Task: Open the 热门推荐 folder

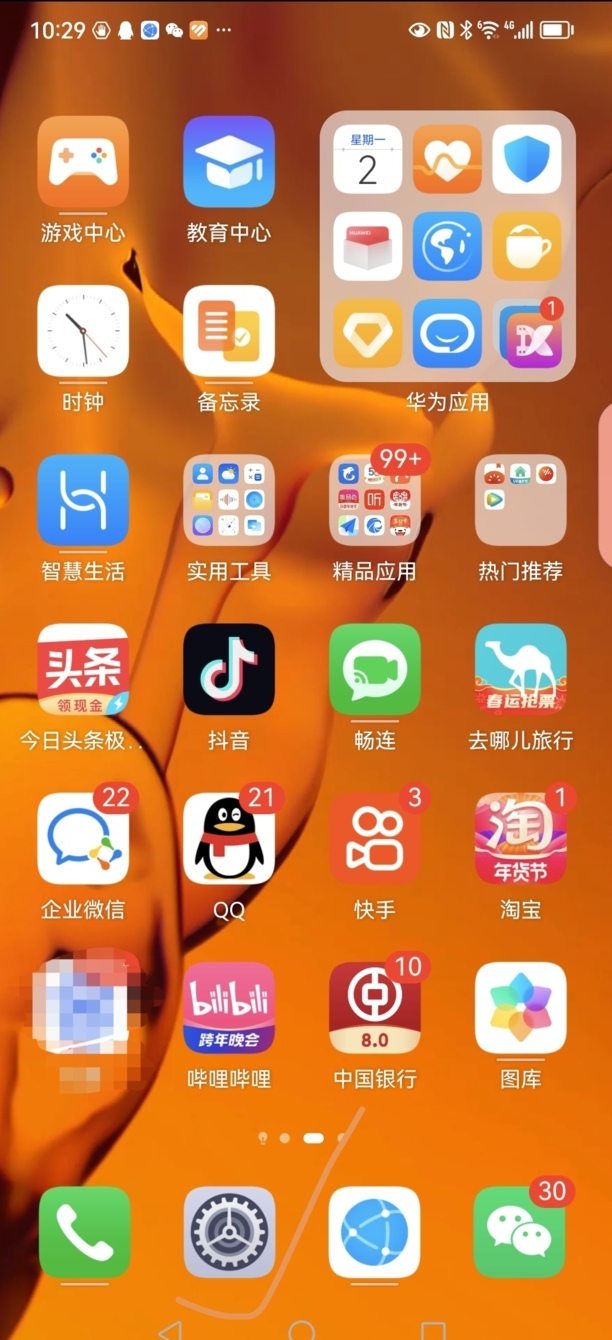Action: 521,500
